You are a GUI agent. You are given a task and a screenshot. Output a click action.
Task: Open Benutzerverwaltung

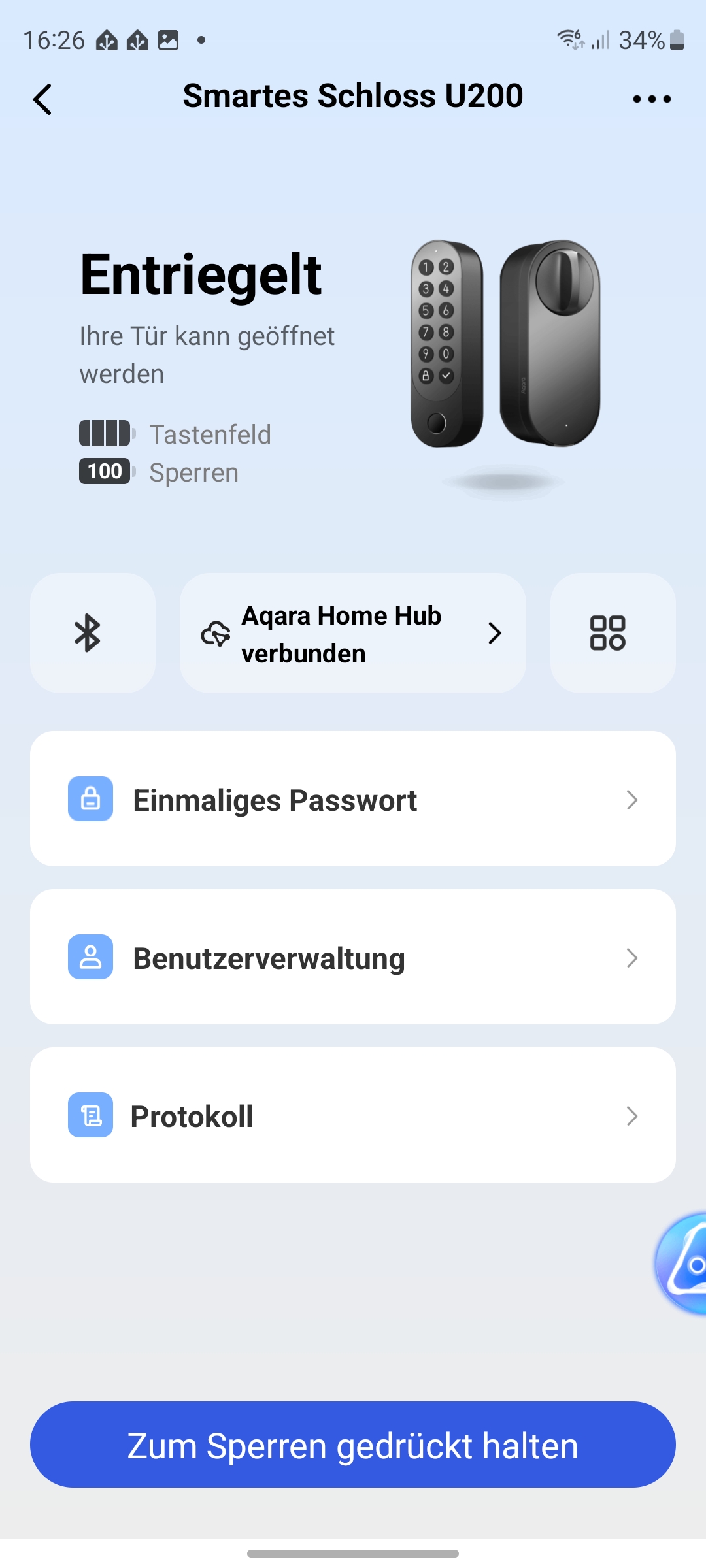pos(352,956)
